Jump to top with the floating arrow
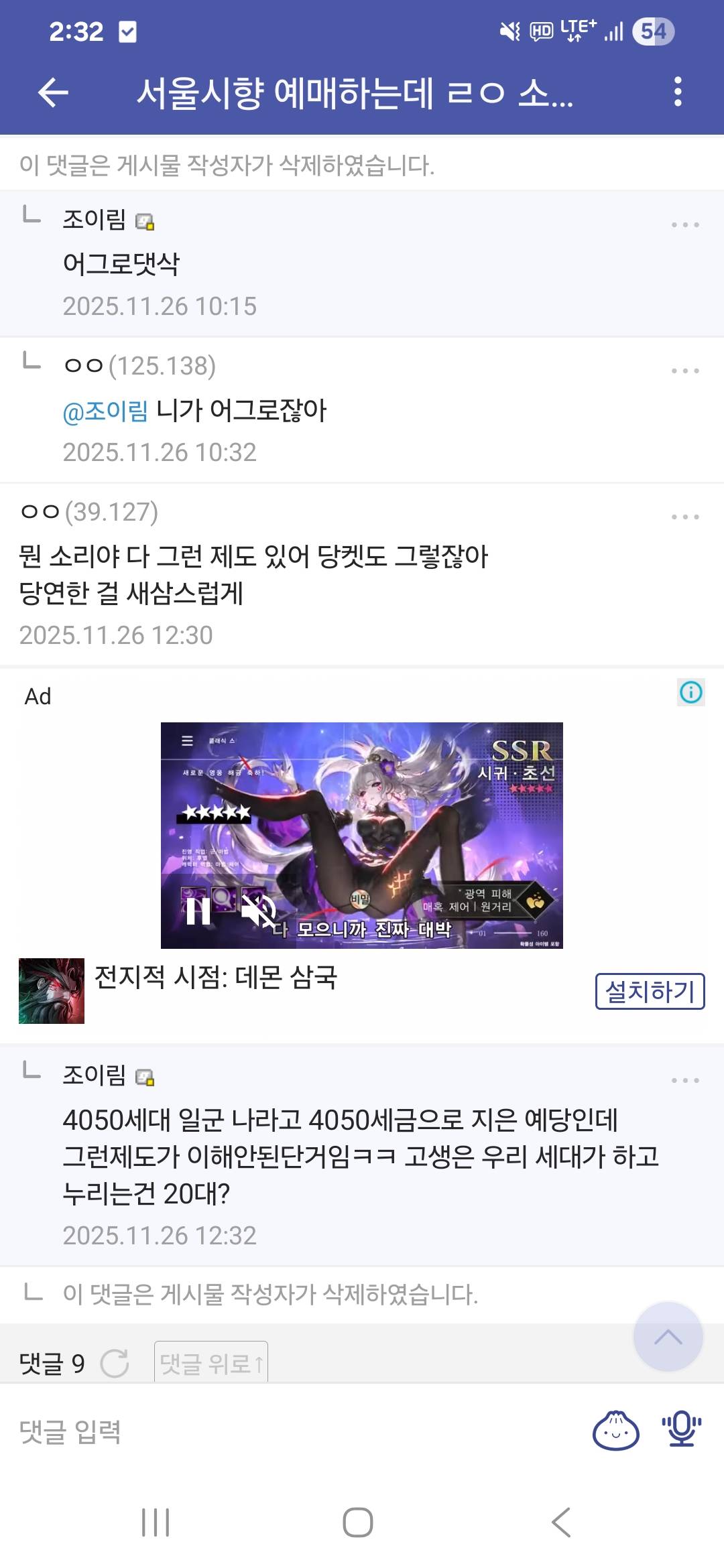 (668, 1337)
